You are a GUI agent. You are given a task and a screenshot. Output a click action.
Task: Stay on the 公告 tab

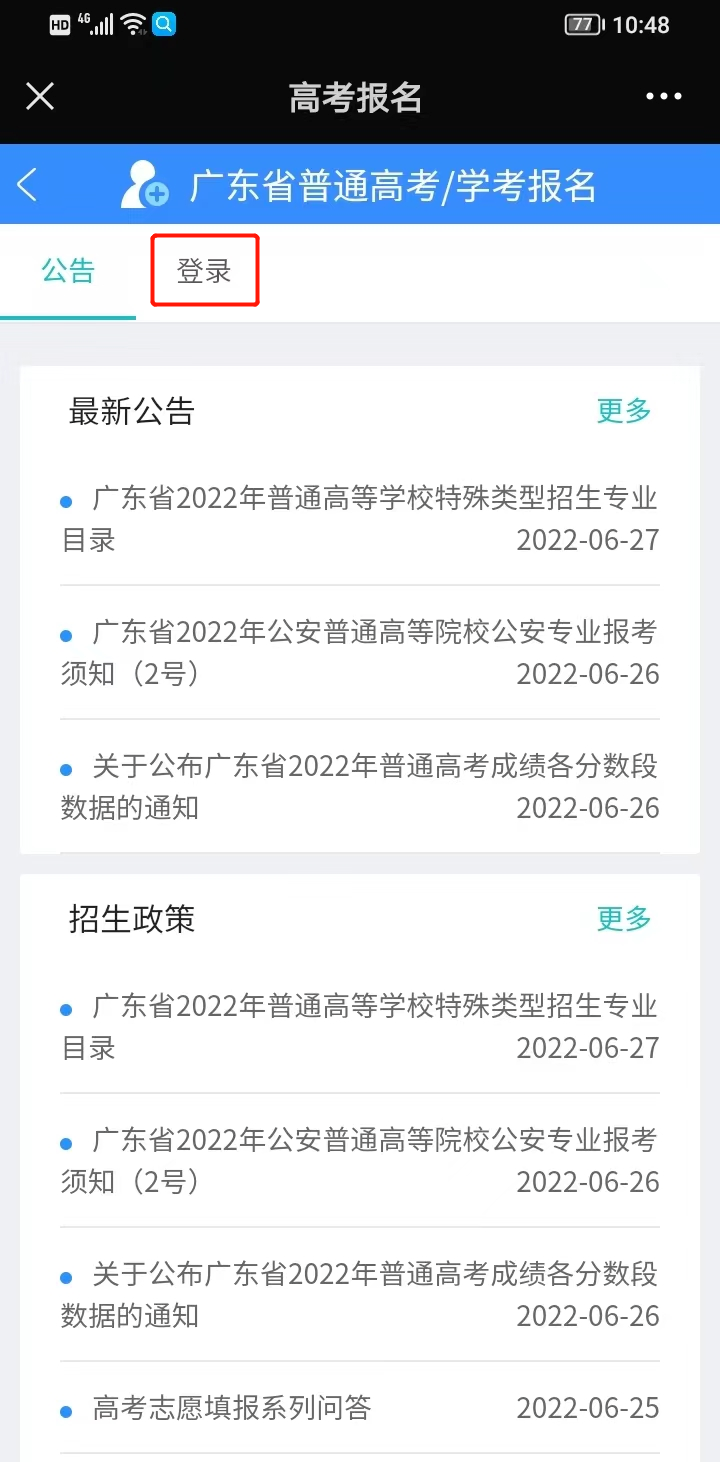67,269
